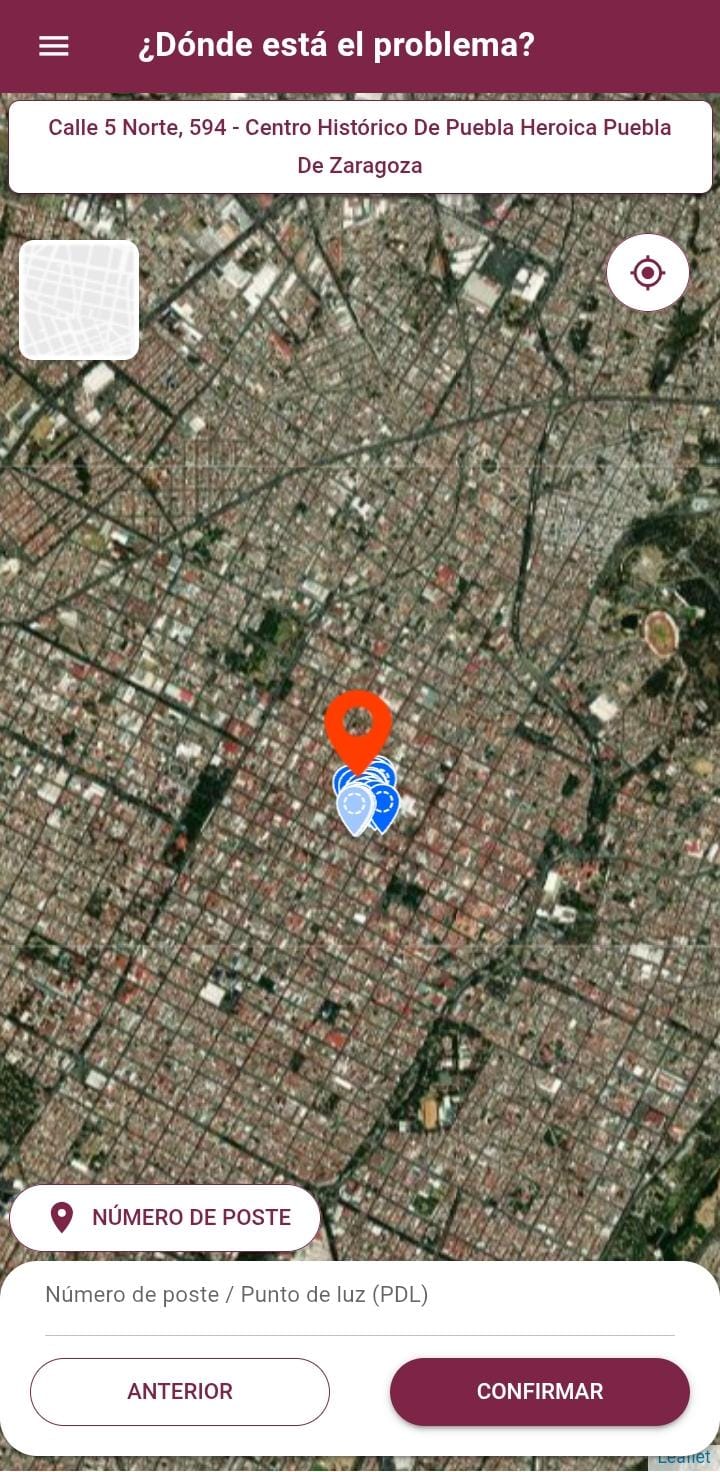Screen dimensions: 720x1472
Task: Select the Número de Poste chip
Action: click(x=165, y=1217)
